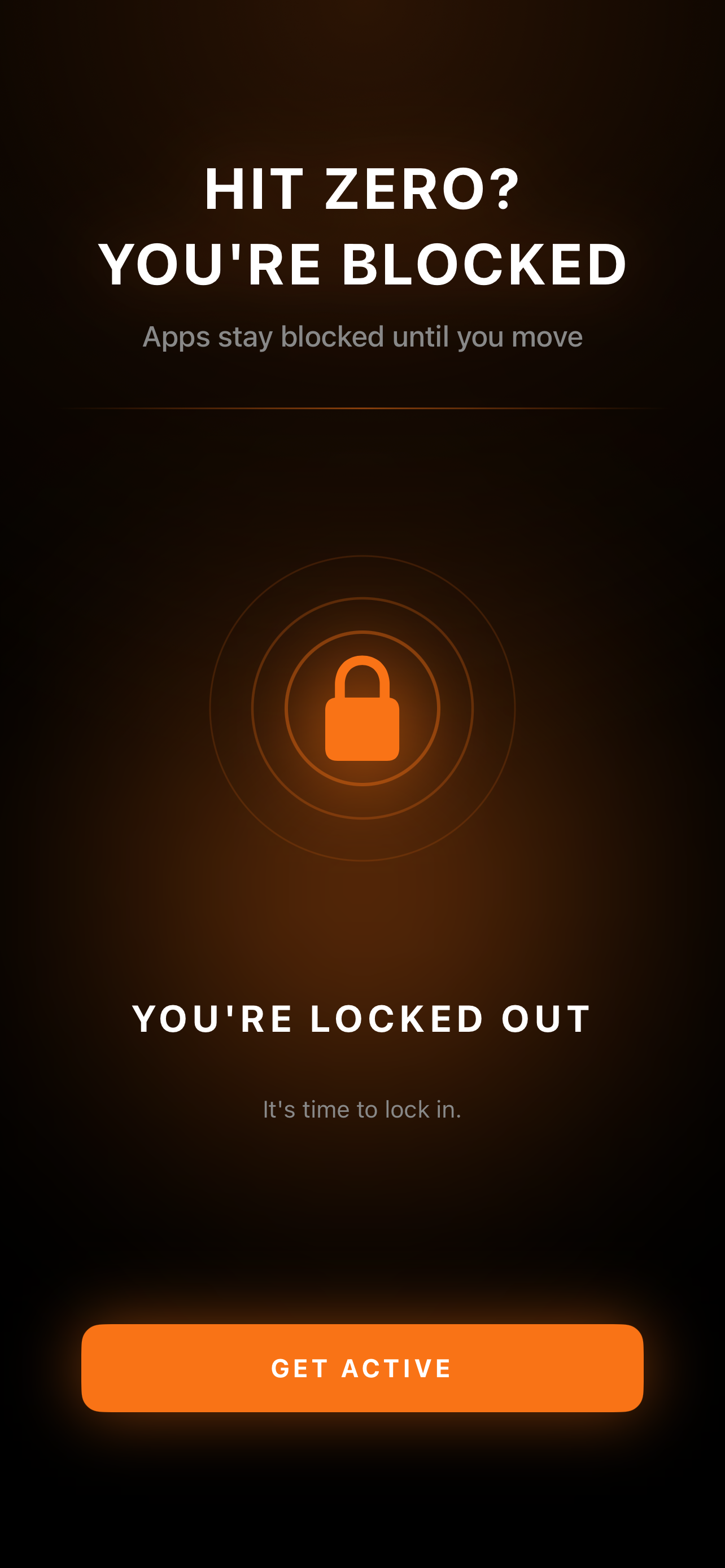The image size is (725, 1568).
Task: Select the YOU'RE BLOCKED title text
Action: click(362, 262)
